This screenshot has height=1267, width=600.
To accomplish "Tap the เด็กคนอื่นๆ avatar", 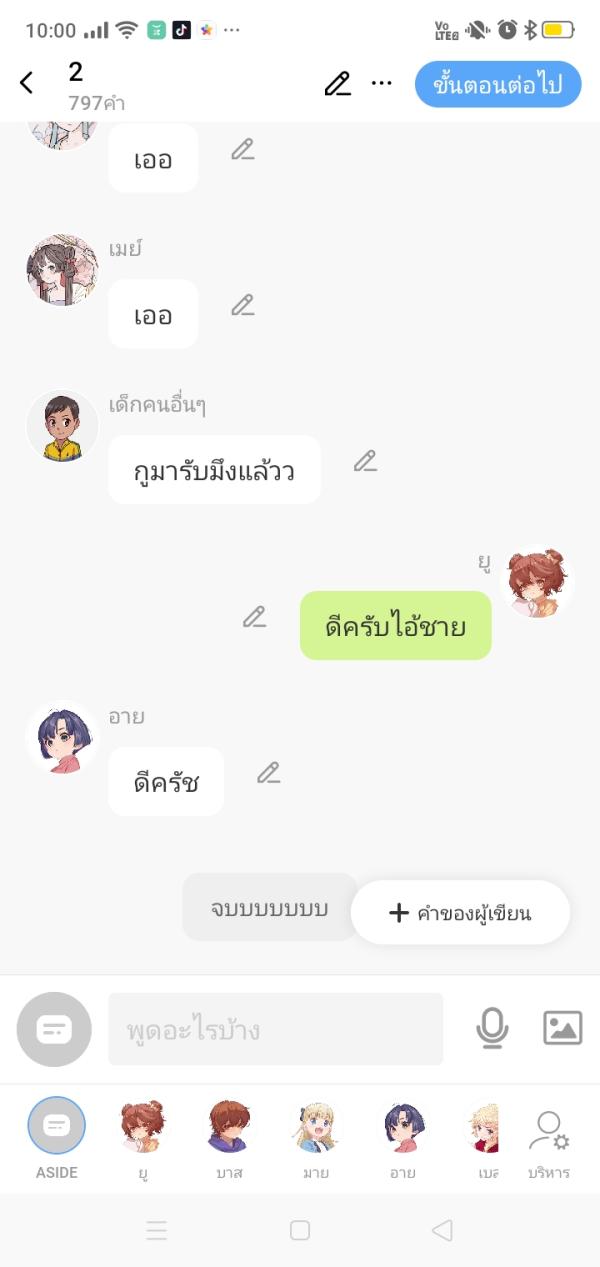I will (x=62, y=426).
